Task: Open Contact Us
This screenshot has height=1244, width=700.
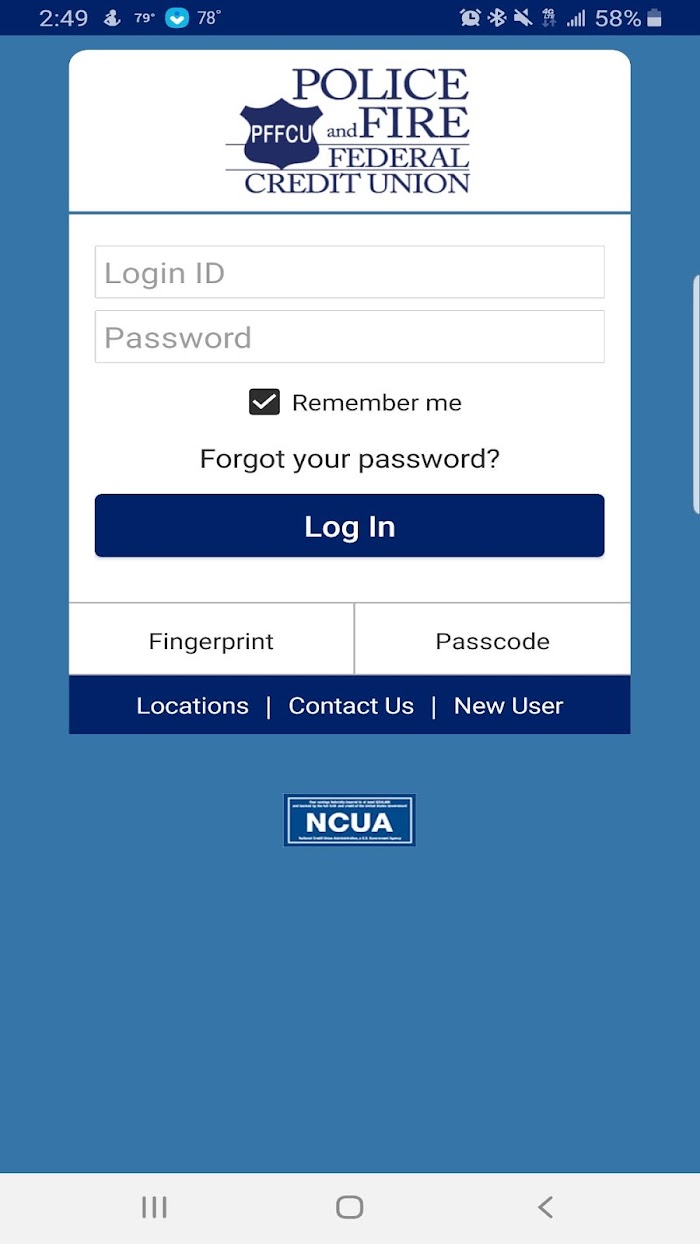Action: (351, 706)
